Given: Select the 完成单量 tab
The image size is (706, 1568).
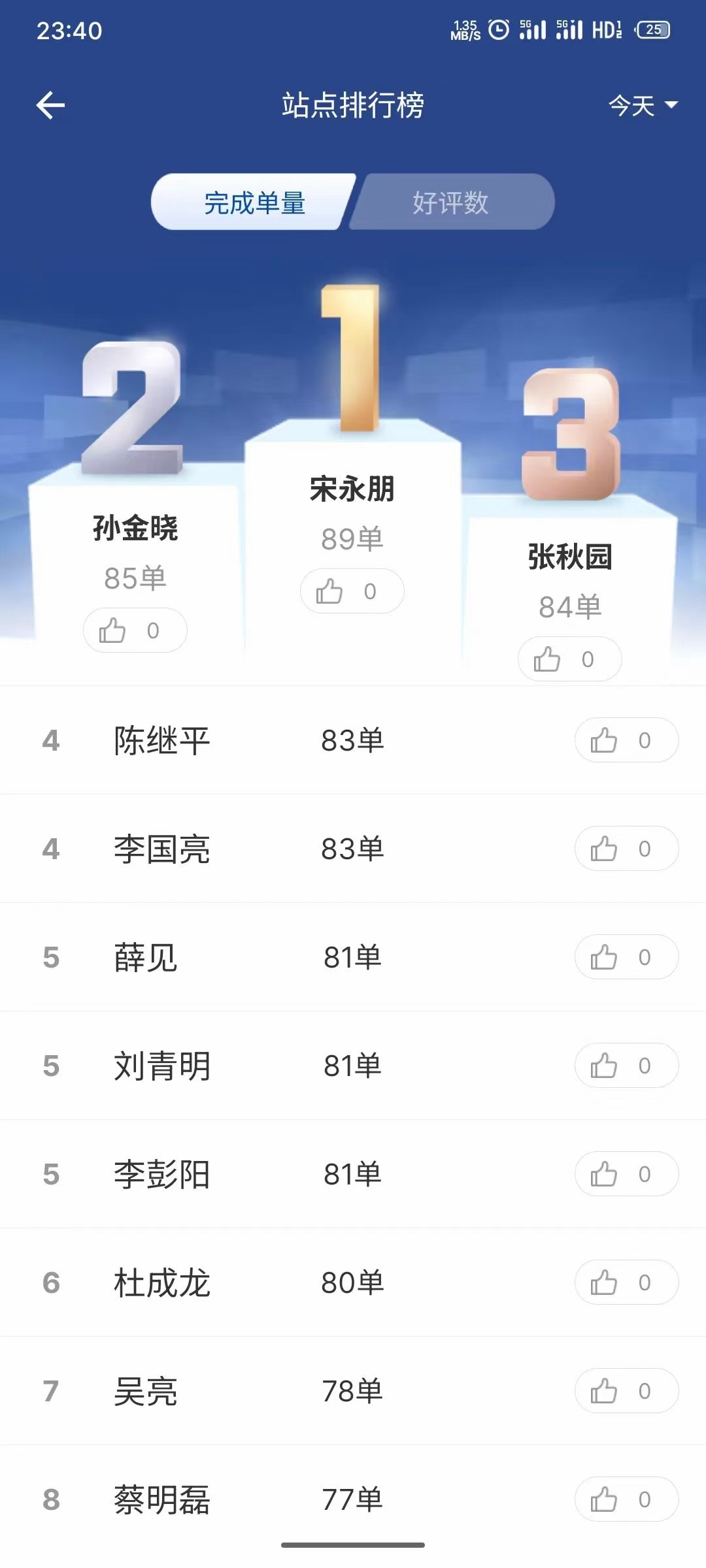Looking at the screenshot, I should click(255, 203).
